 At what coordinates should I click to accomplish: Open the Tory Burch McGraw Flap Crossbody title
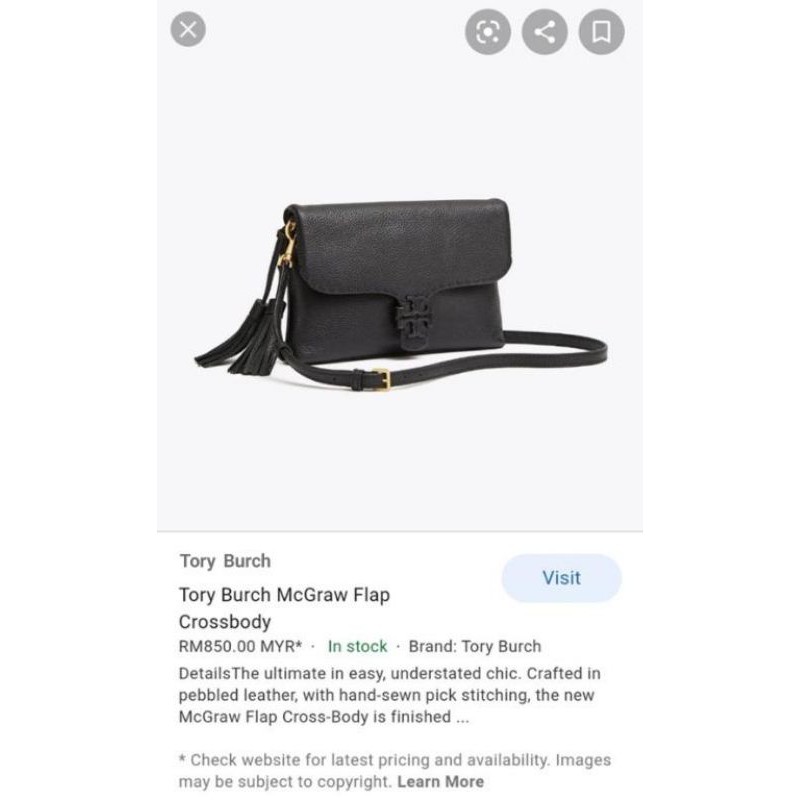284,608
